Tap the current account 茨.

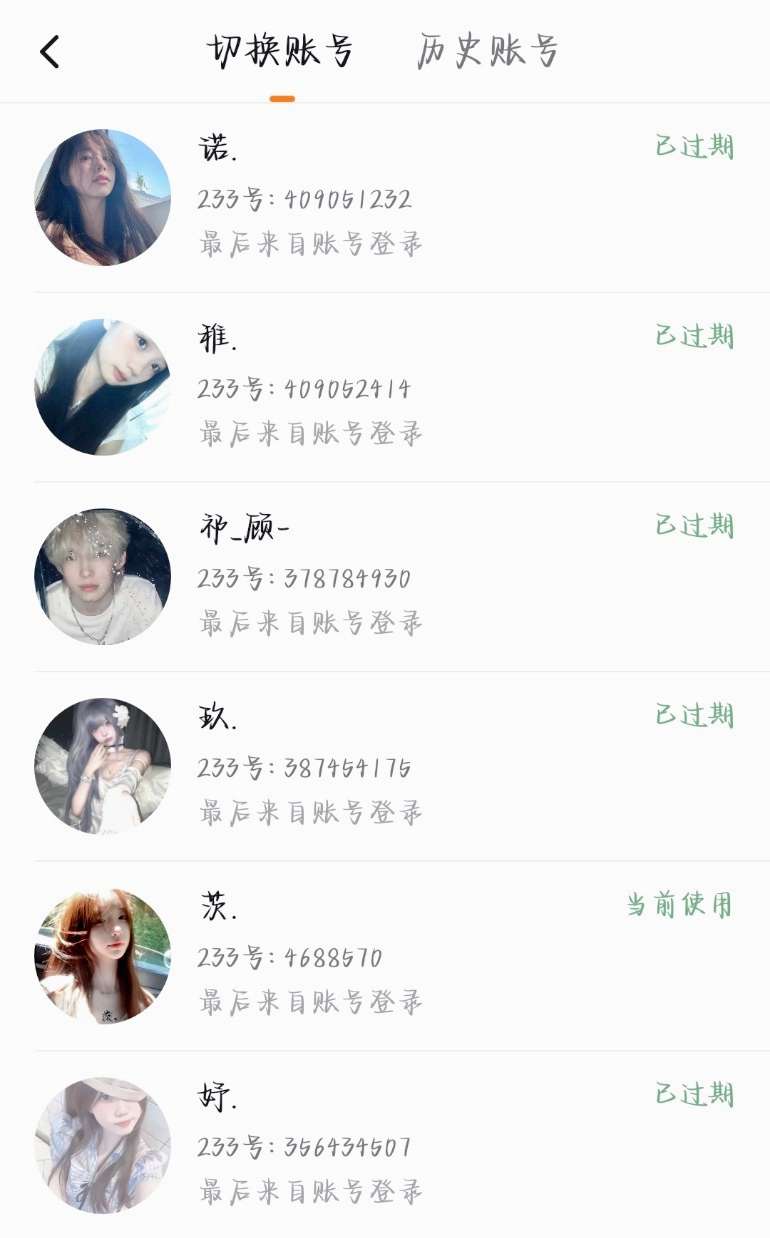tap(385, 956)
